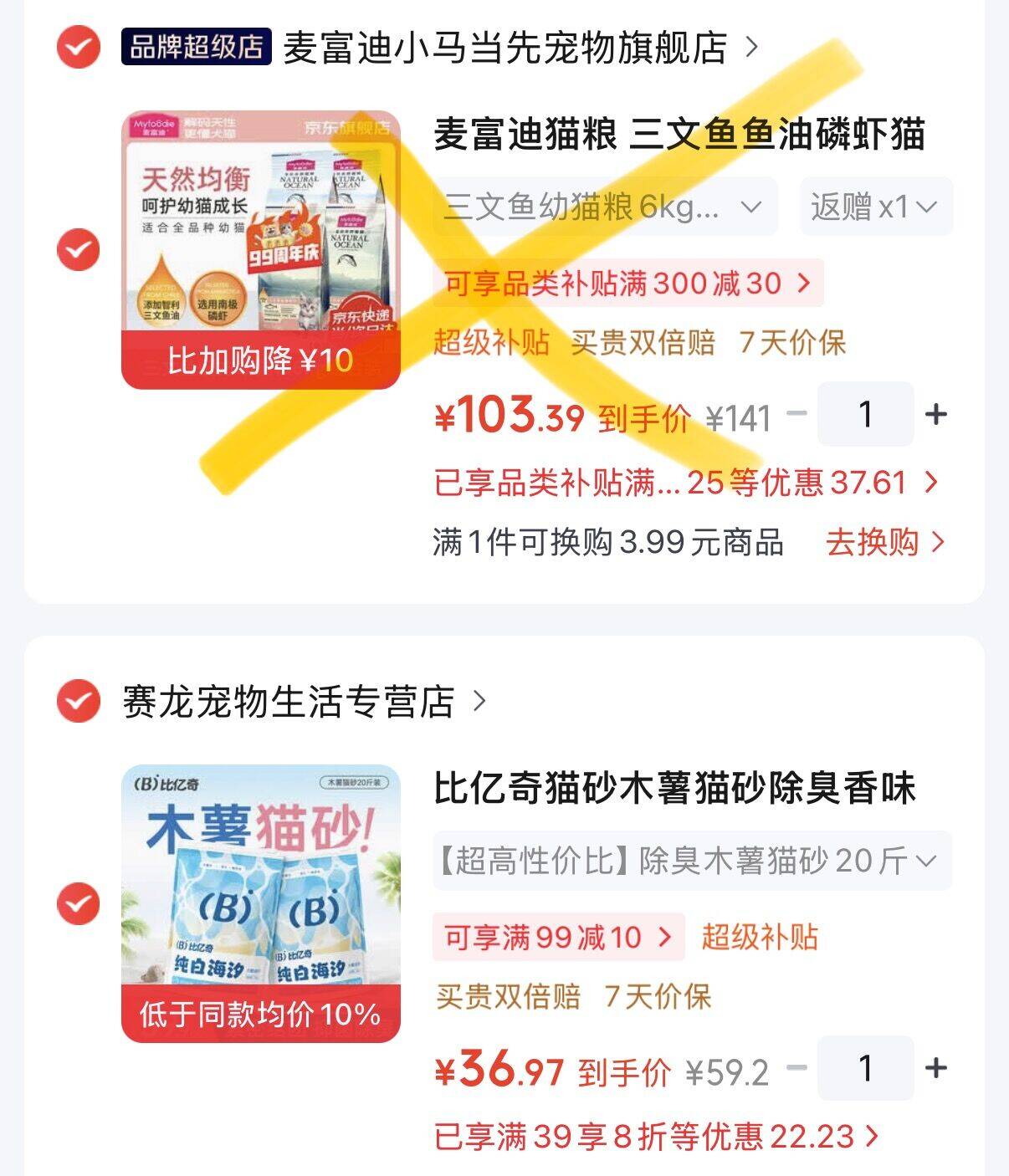This screenshot has width=1009, height=1176.
Task: View 可享满99减10 promotion
Action: (559, 938)
